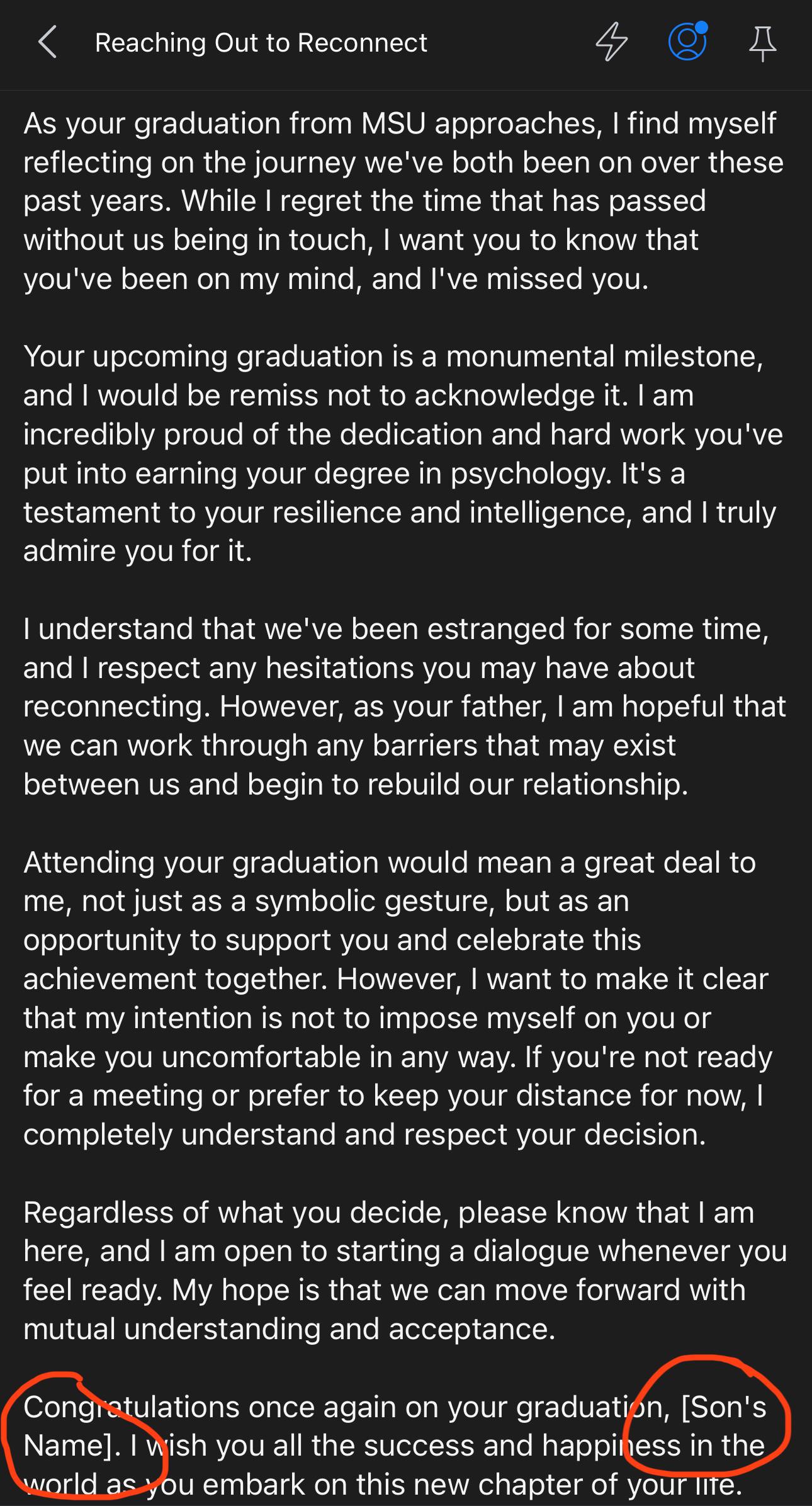Viewport: 812px width, 1506px height.
Task: Pin this conversation
Action: pos(762,43)
